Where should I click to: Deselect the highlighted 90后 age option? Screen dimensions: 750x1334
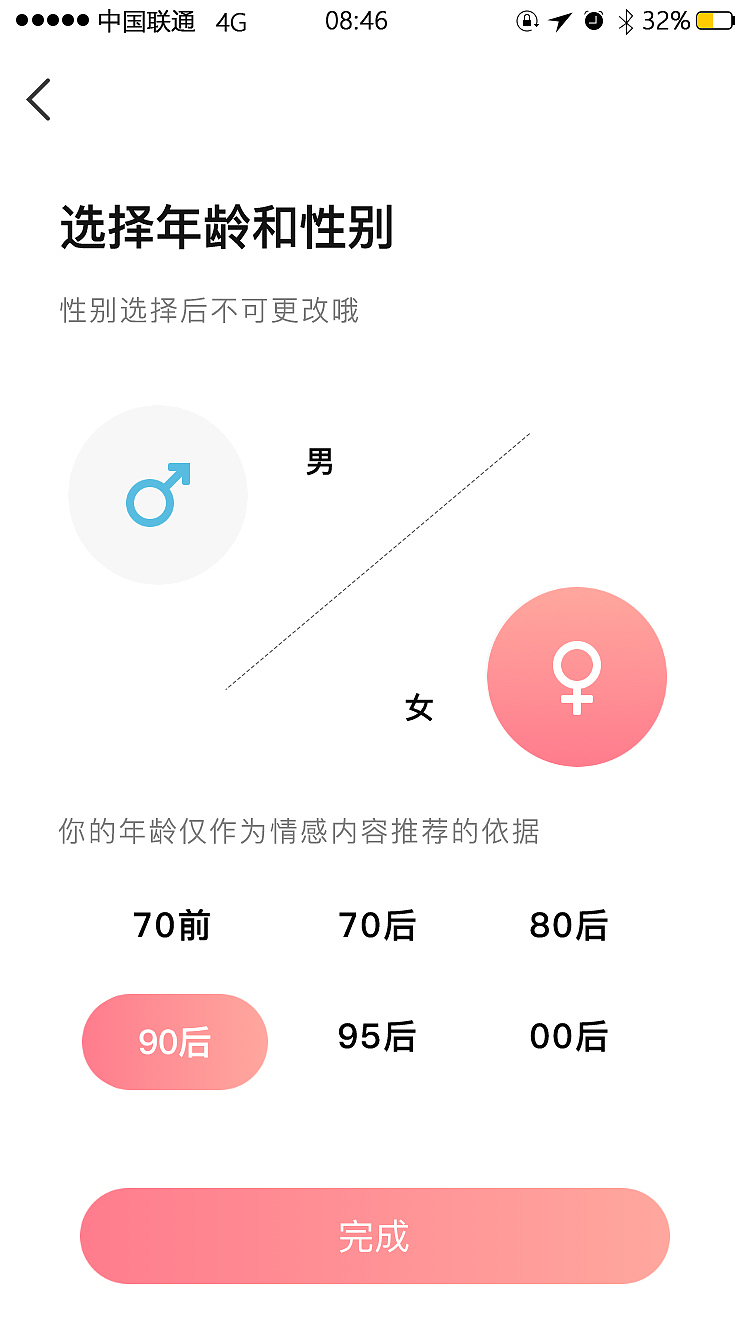[174, 1041]
